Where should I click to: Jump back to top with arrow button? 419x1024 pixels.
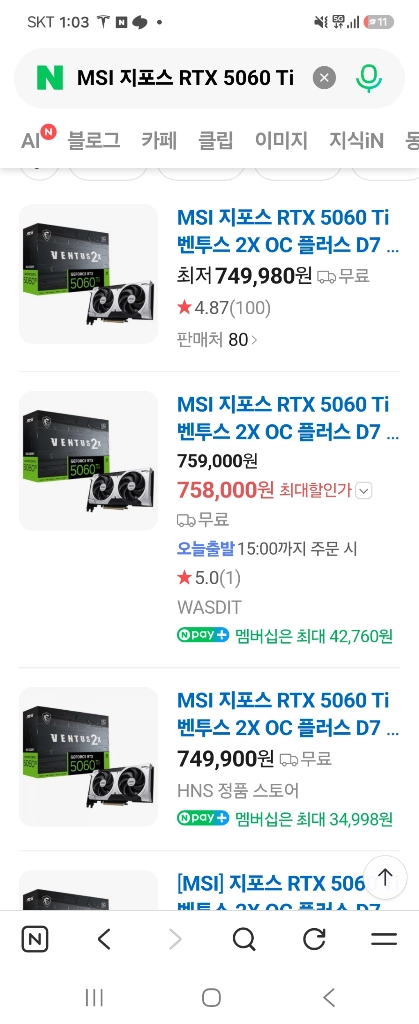pos(385,877)
